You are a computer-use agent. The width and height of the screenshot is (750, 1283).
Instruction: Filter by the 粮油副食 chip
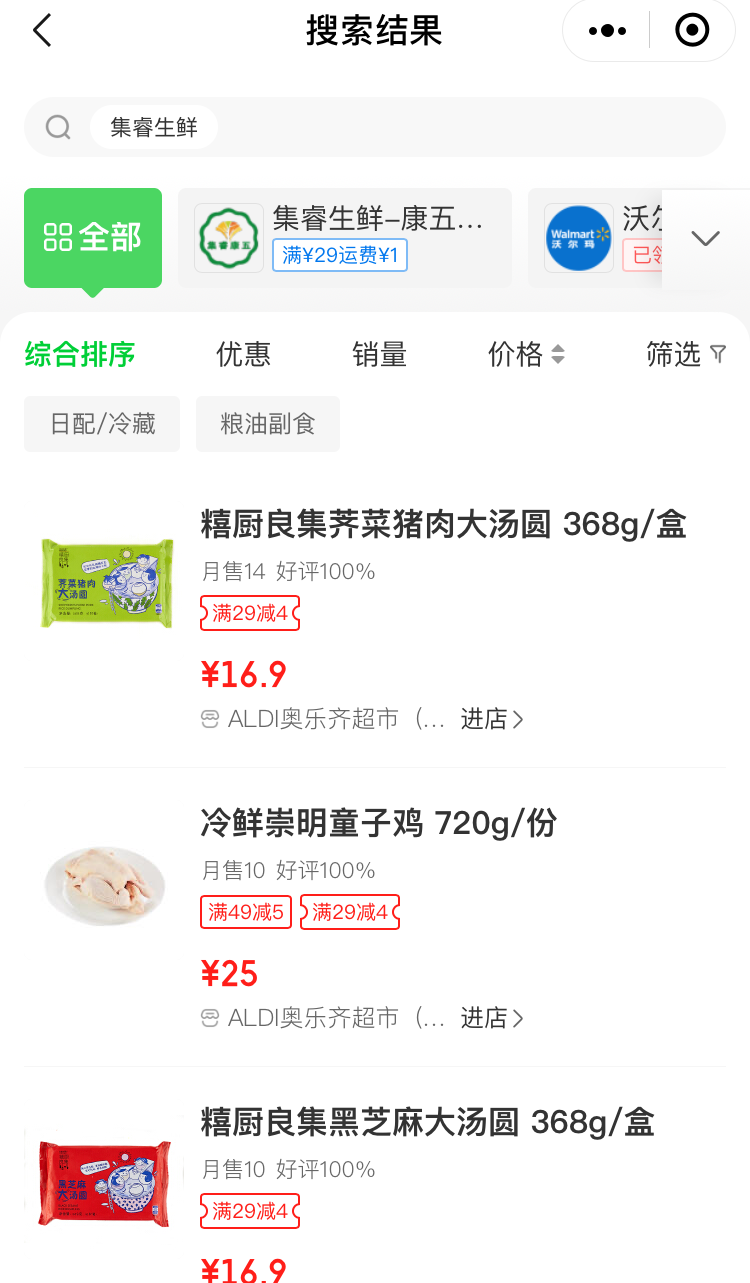268,424
